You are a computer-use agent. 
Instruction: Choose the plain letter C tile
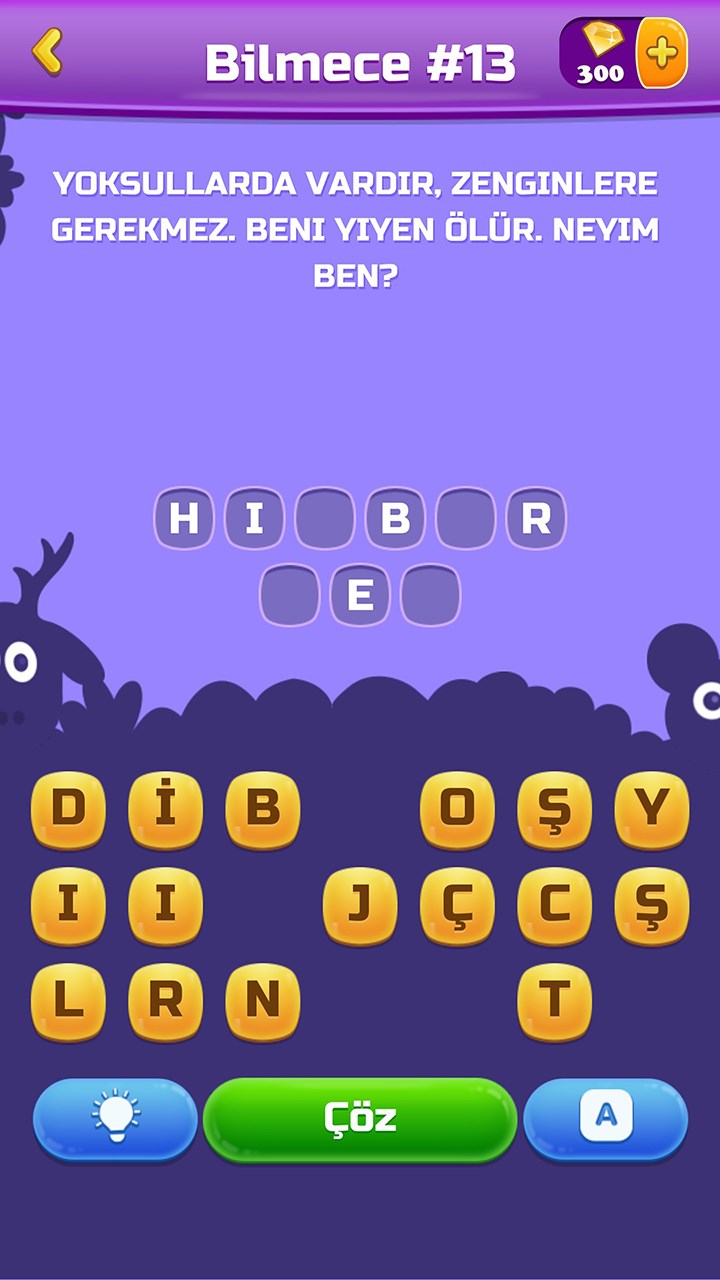point(554,906)
